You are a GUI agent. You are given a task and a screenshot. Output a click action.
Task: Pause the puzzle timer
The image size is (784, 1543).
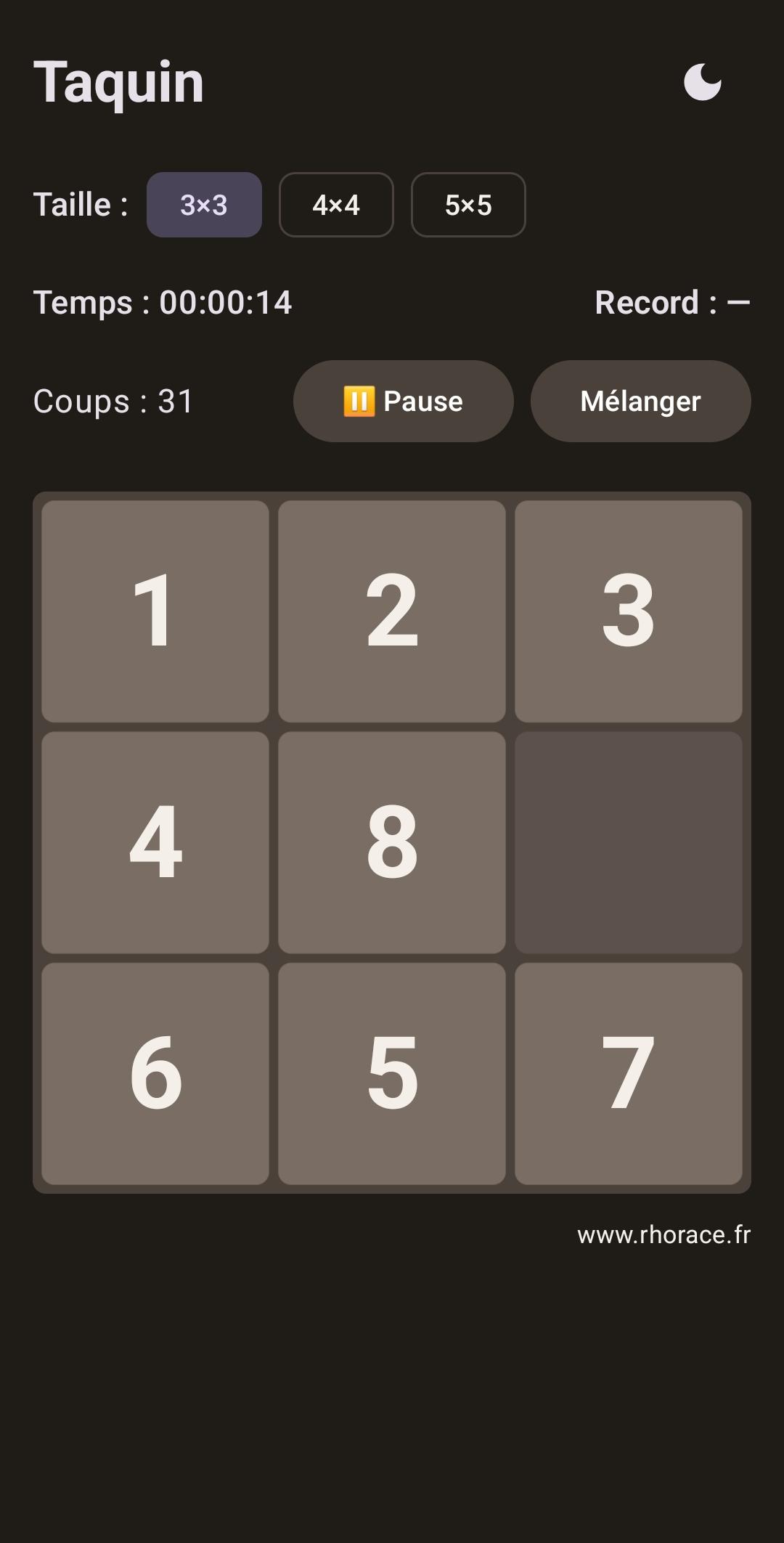pyautogui.click(x=403, y=401)
